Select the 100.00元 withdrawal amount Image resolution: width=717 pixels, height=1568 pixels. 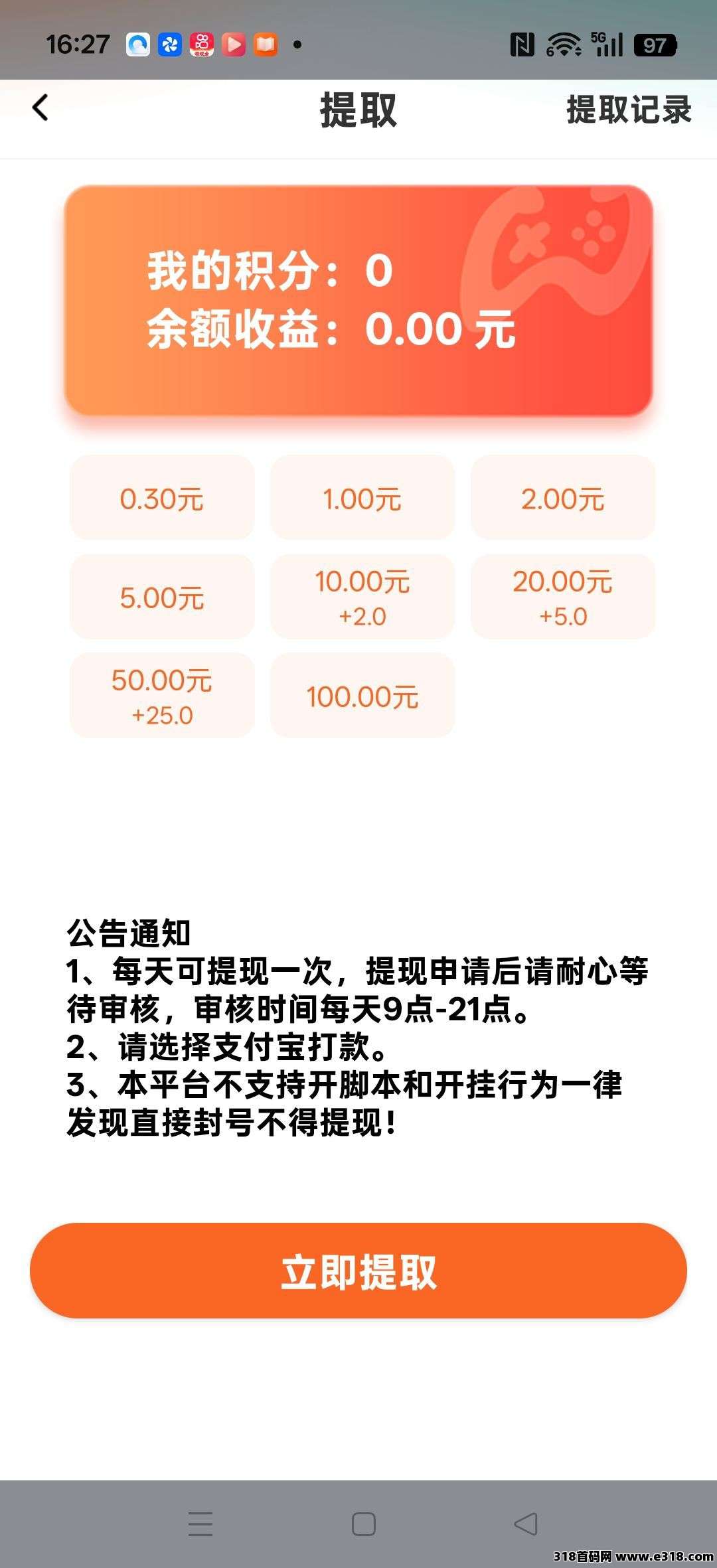pos(362,696)
